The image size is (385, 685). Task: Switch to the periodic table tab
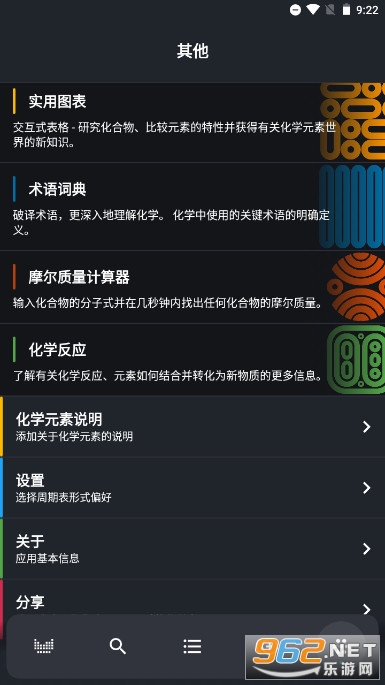click(44, 646)
